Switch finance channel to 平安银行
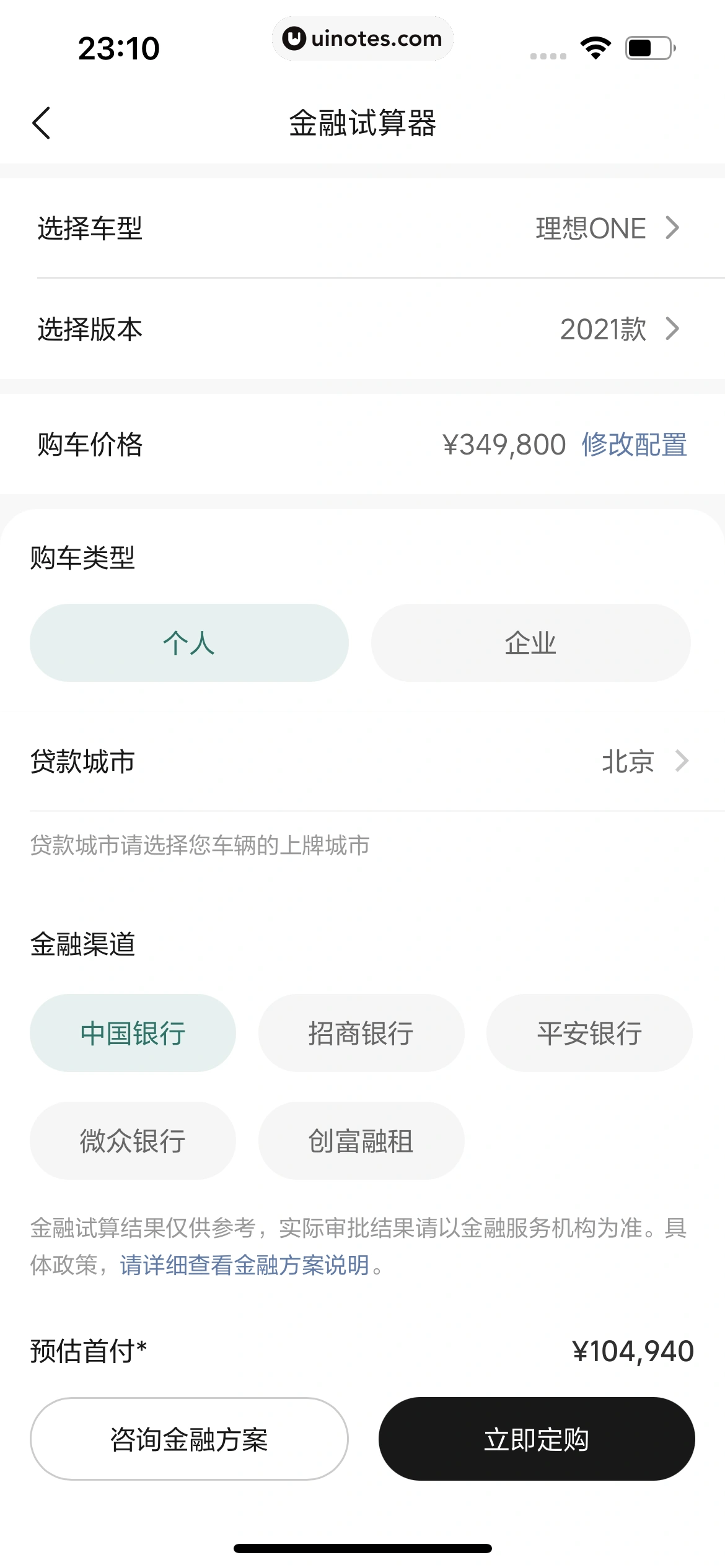 point(589,1032)
